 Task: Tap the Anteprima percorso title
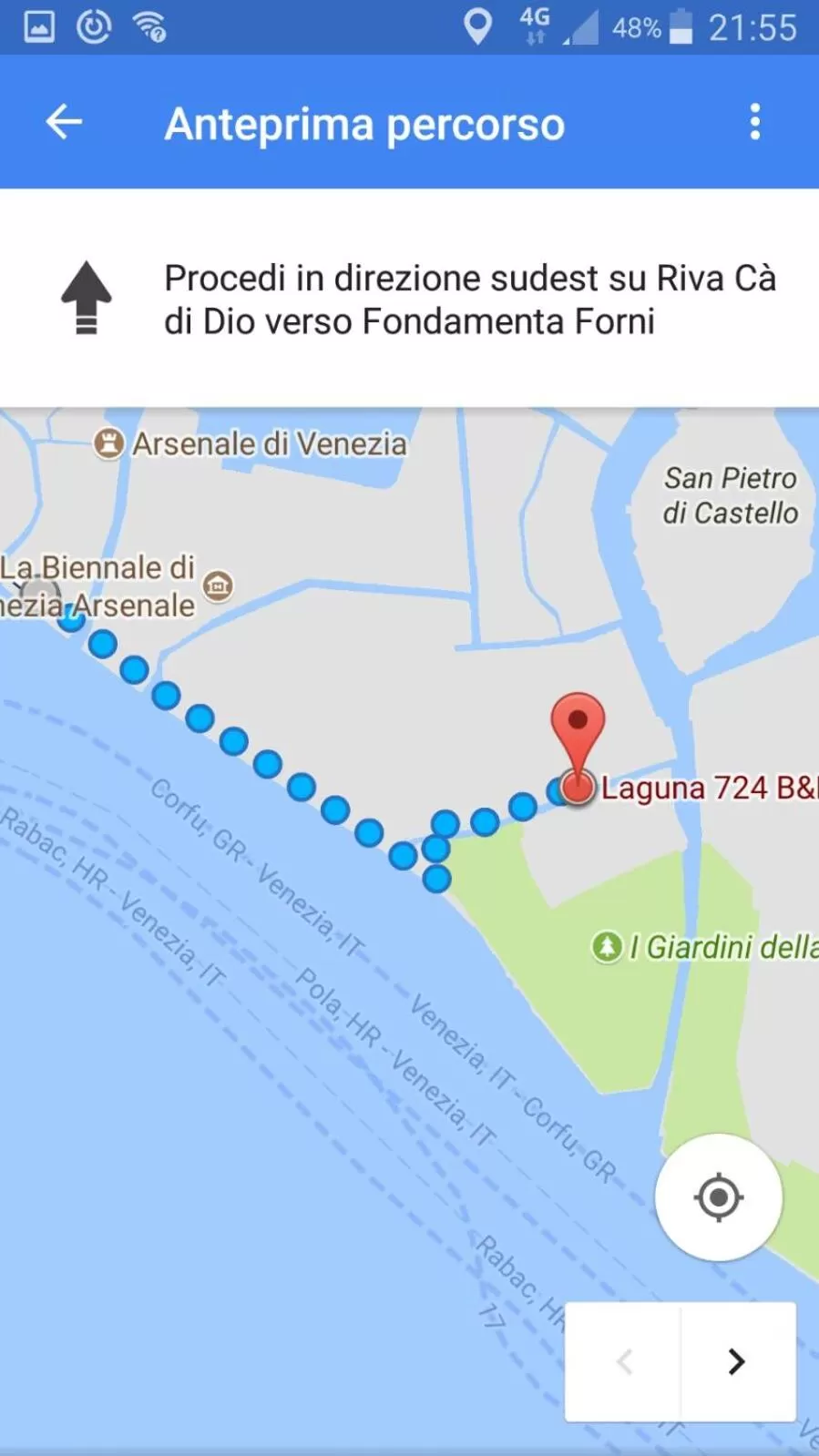363,123
